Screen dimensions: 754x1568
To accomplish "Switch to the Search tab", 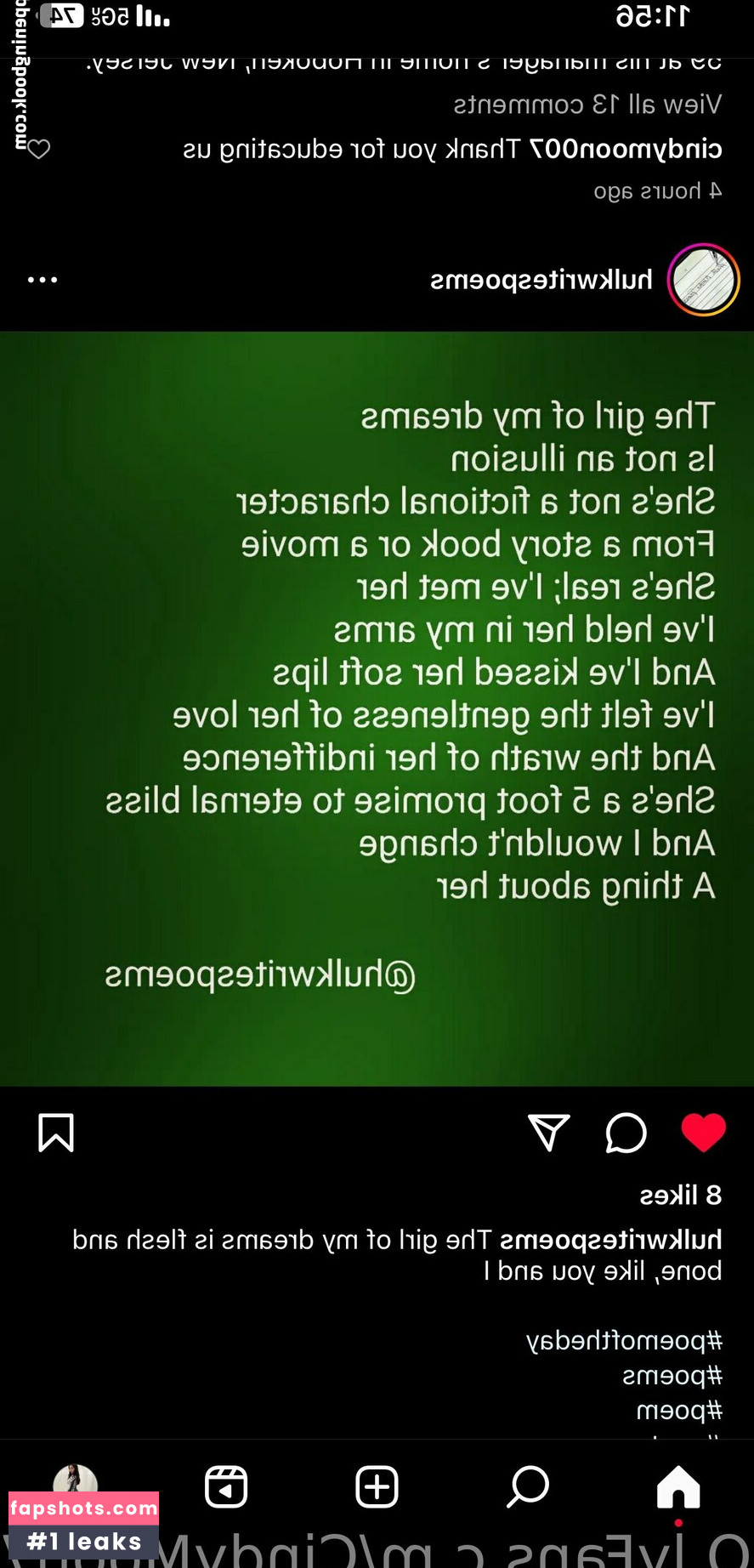I will tap(528, 1487).
